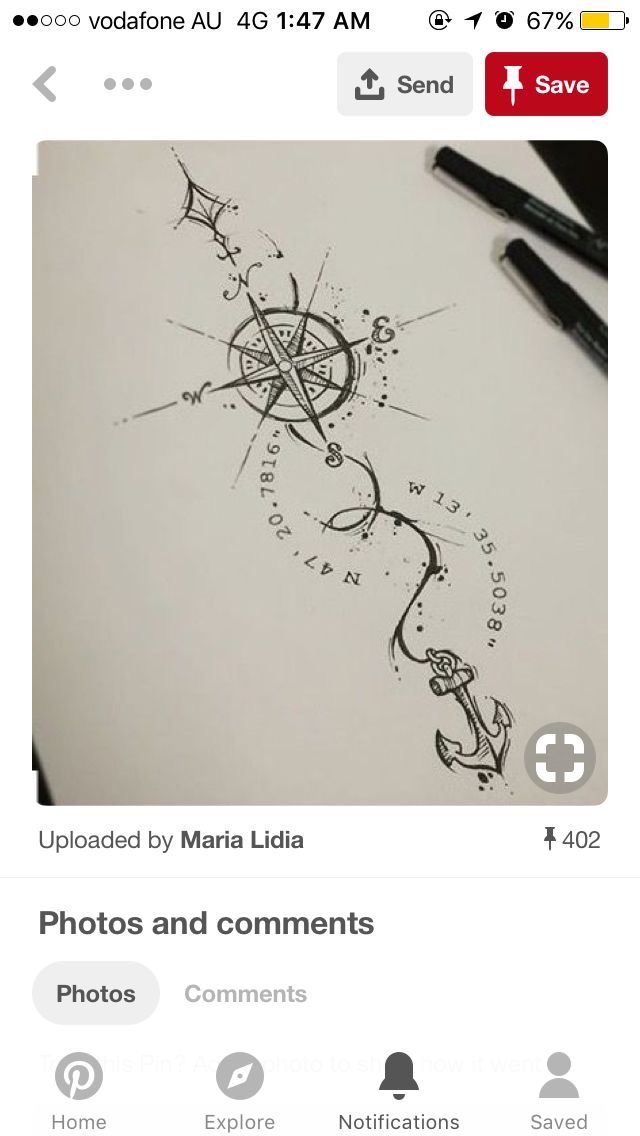Open the compass and anchor drawing
The image size is (640, 1136).
click(320, 472)
